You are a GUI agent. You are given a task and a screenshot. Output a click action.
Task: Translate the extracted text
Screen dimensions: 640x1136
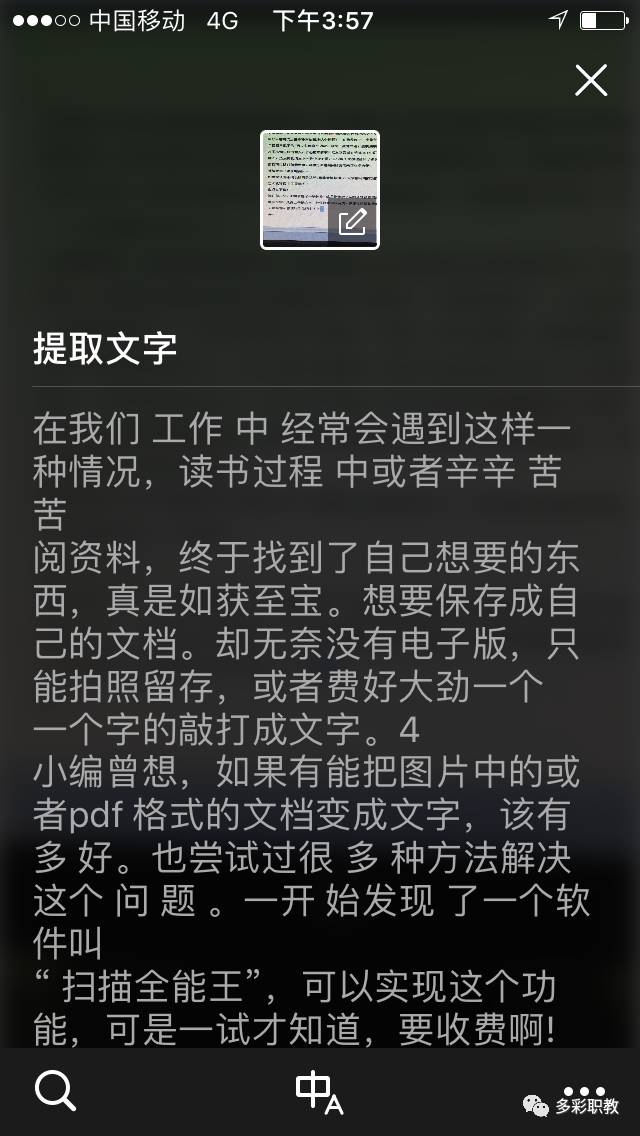coord(320,1093)
